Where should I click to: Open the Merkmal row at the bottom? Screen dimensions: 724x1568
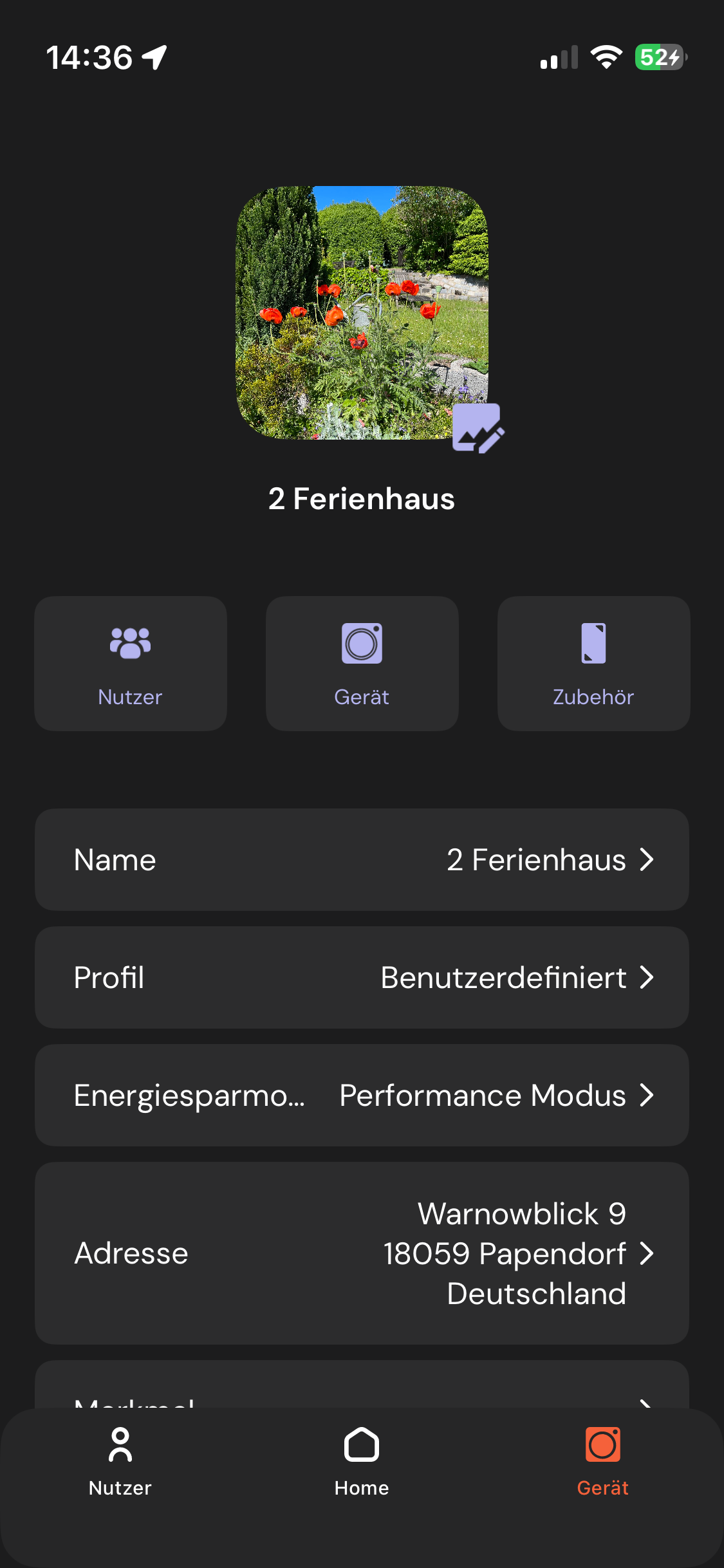[x=362, y=1403]
